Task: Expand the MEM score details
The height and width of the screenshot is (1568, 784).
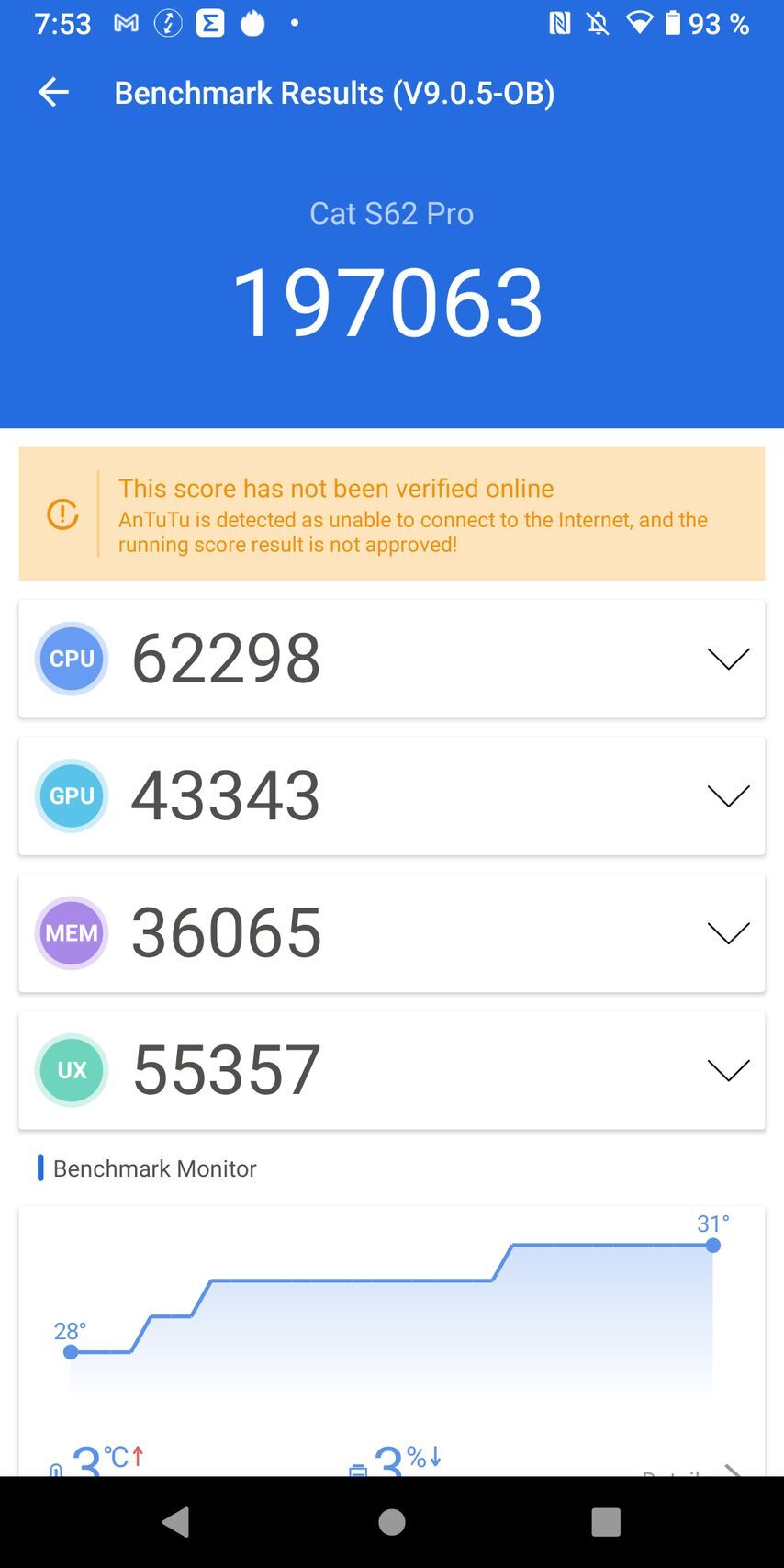Action: coord(728,933)
